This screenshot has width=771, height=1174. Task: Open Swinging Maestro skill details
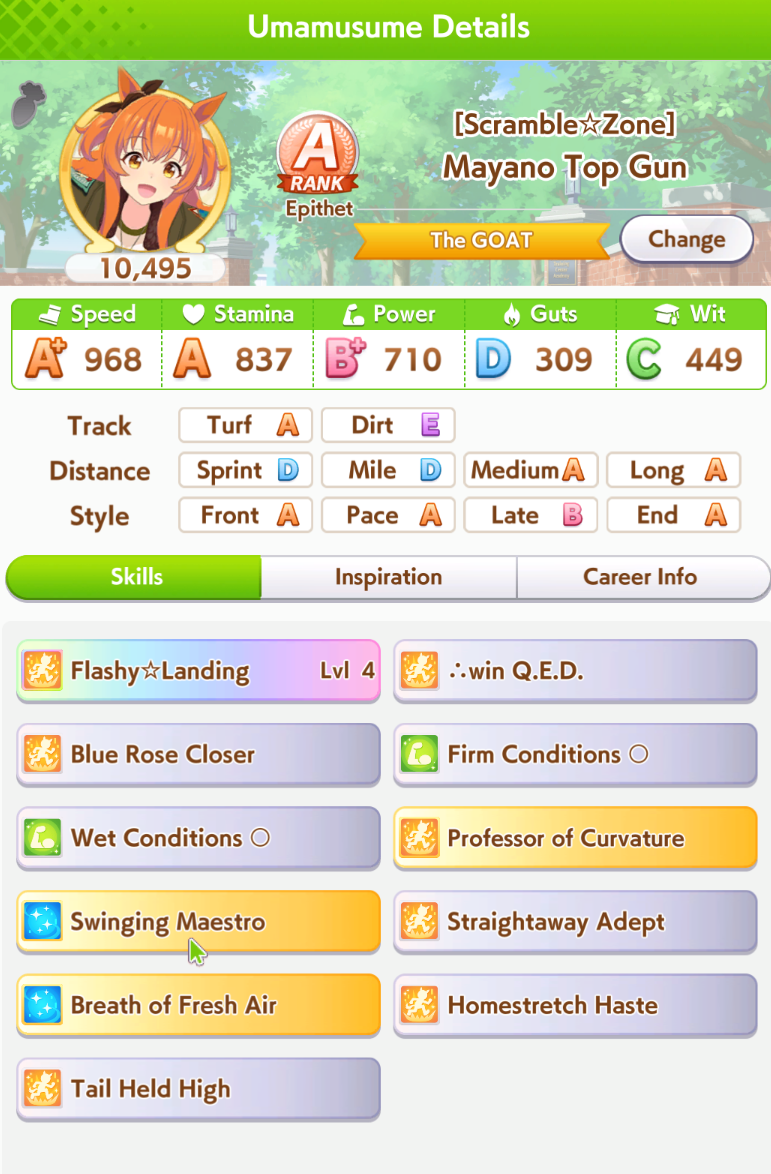point(198,922)
